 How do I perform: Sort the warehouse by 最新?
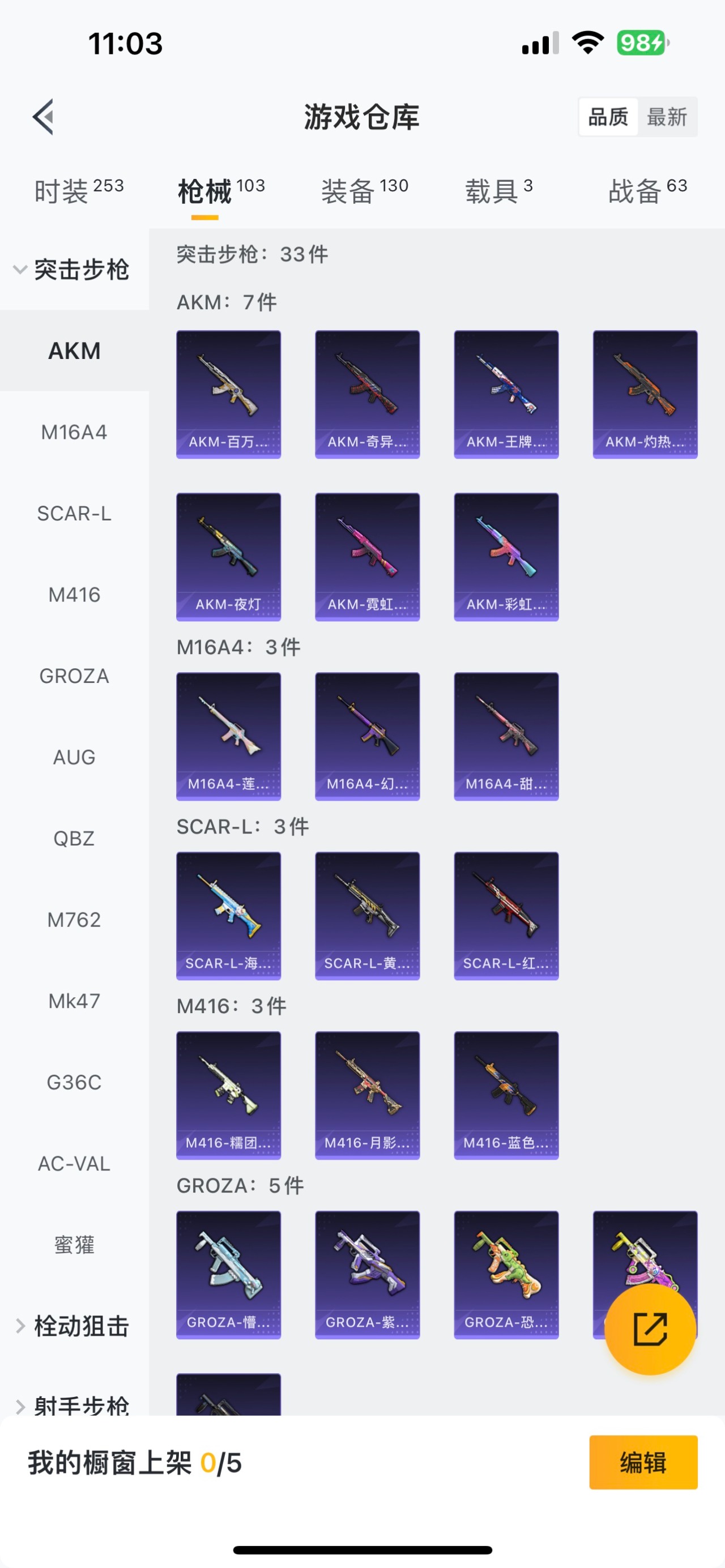[667, 116]
